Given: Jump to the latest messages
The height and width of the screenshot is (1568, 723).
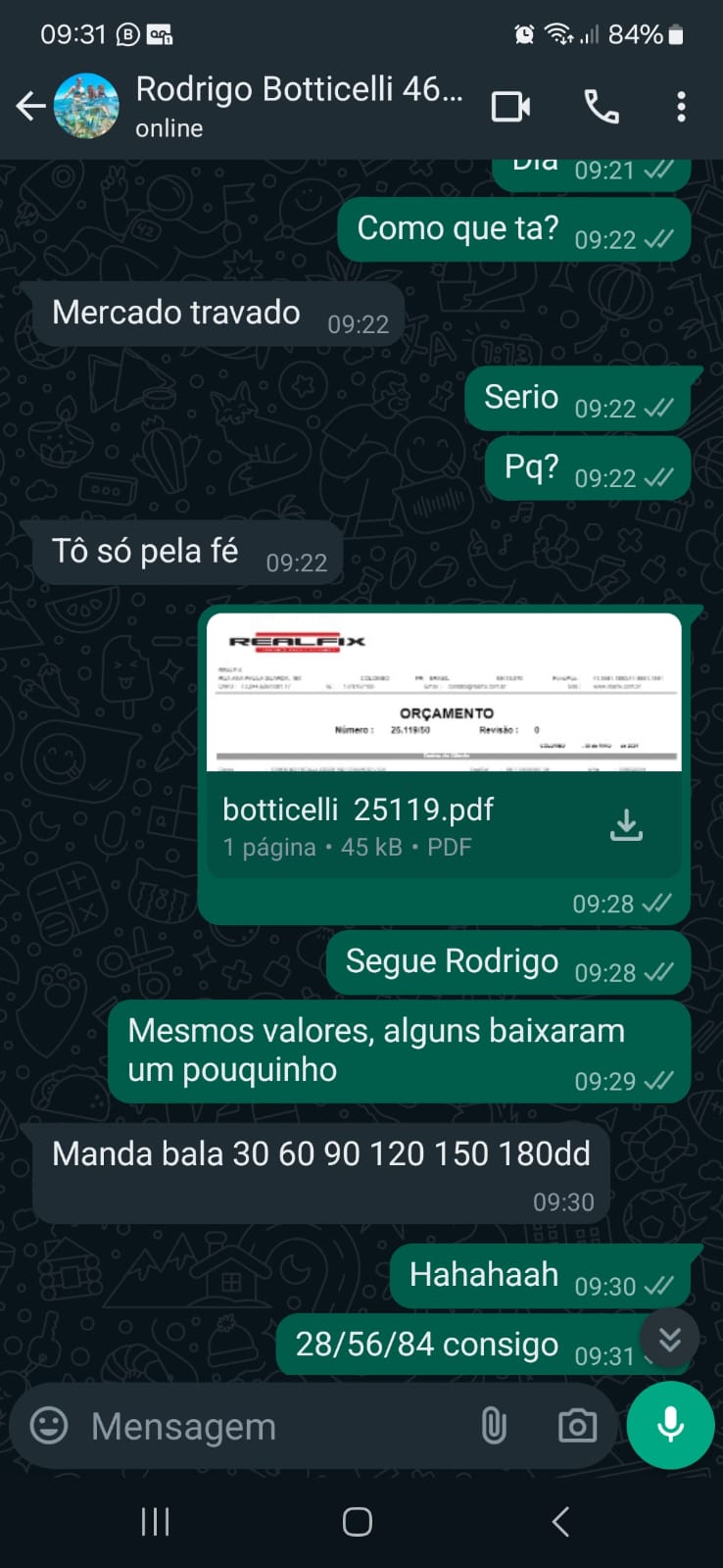Looking at the screenshot, I should tap(670, 1339).
